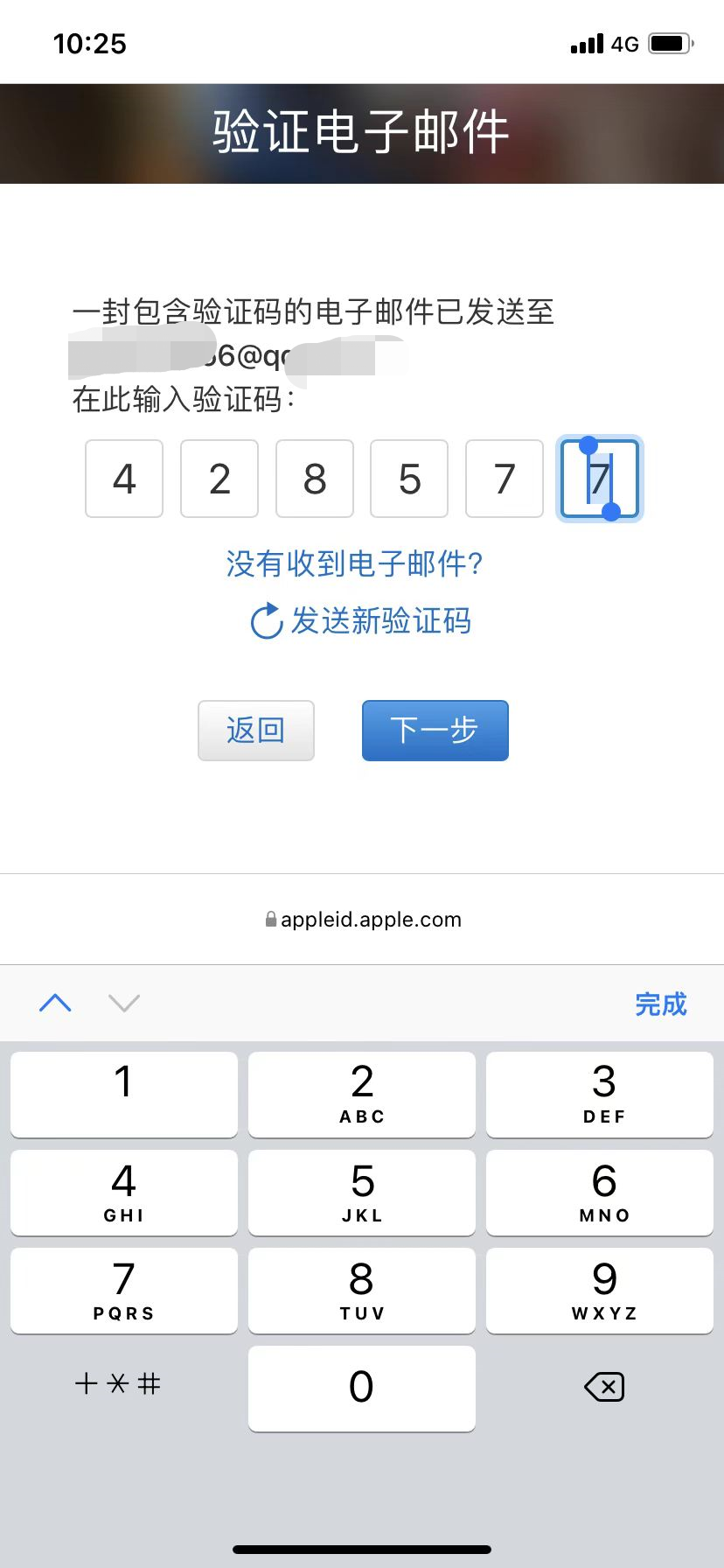Tap the battery indicator in status bar
724x1568 pixels.
pos(669,41)
